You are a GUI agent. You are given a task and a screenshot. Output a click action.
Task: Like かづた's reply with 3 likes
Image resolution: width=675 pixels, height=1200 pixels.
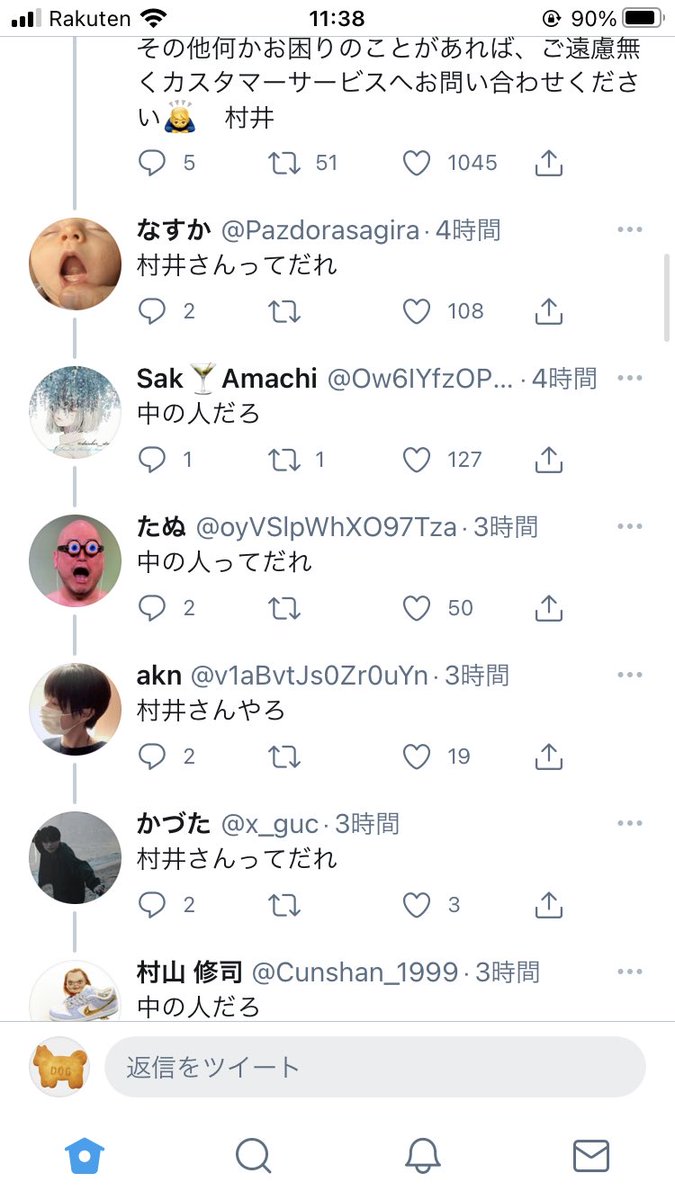416,905
